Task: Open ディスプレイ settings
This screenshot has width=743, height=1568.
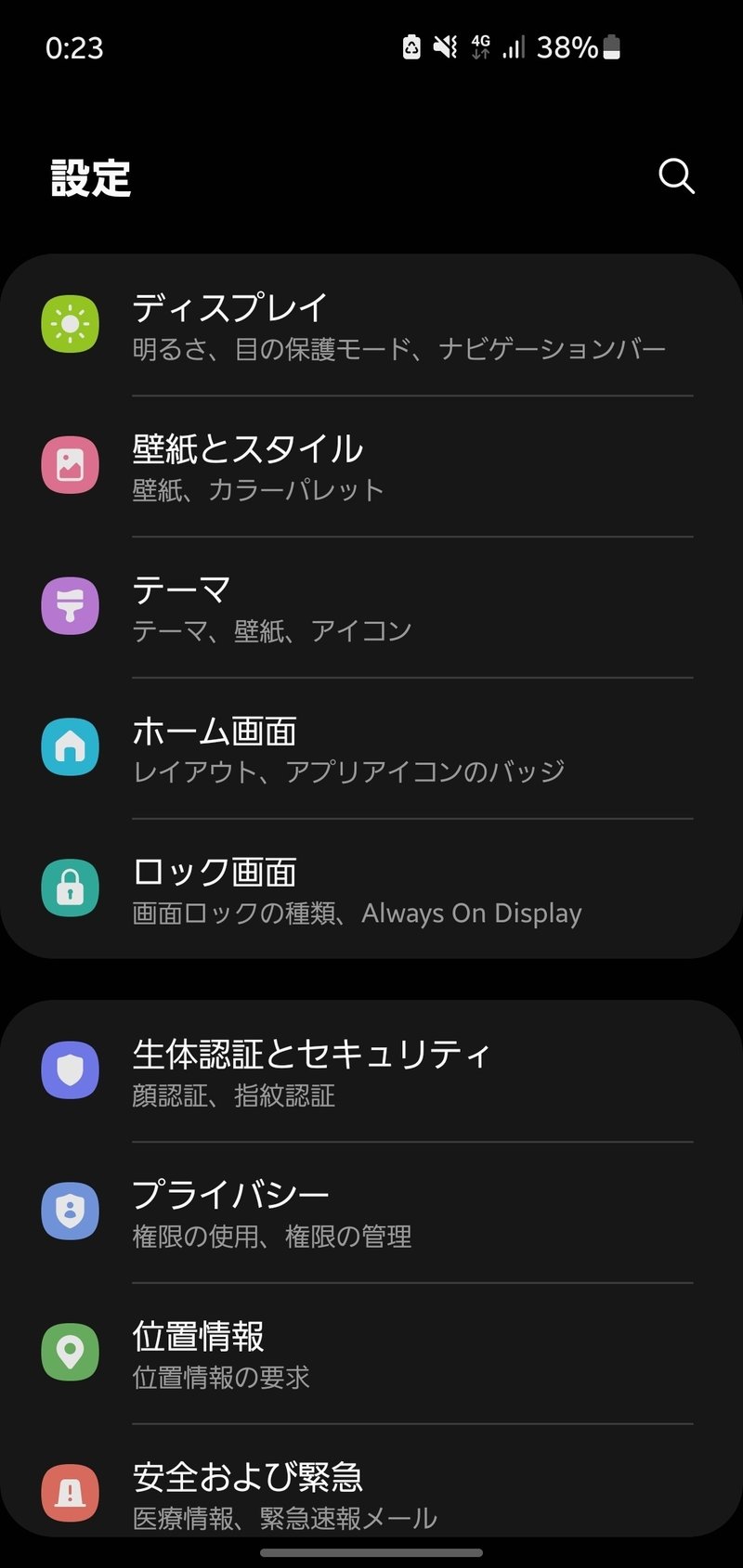Action: (371, 325)
